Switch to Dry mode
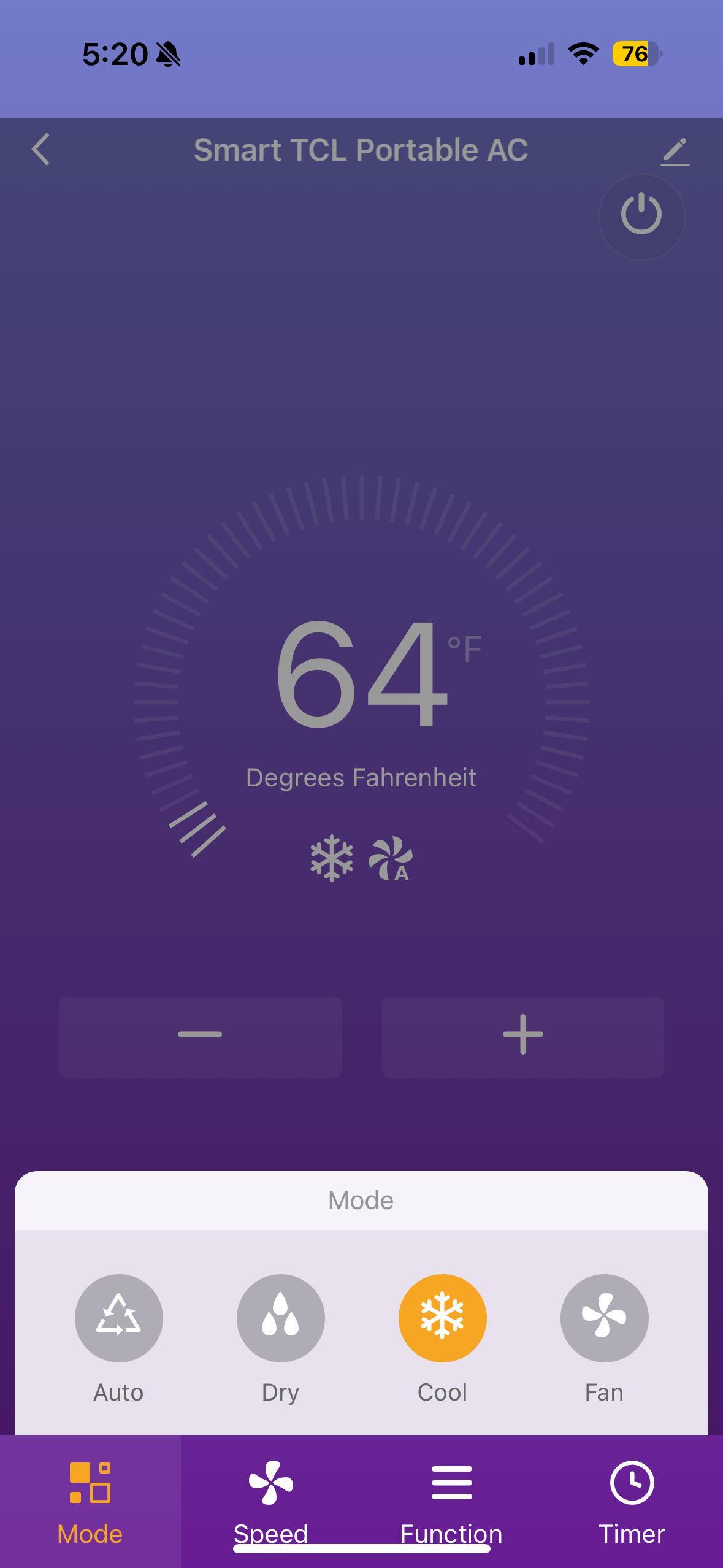The height and width of the screenshot is (1568, 723). (280, 1318)
